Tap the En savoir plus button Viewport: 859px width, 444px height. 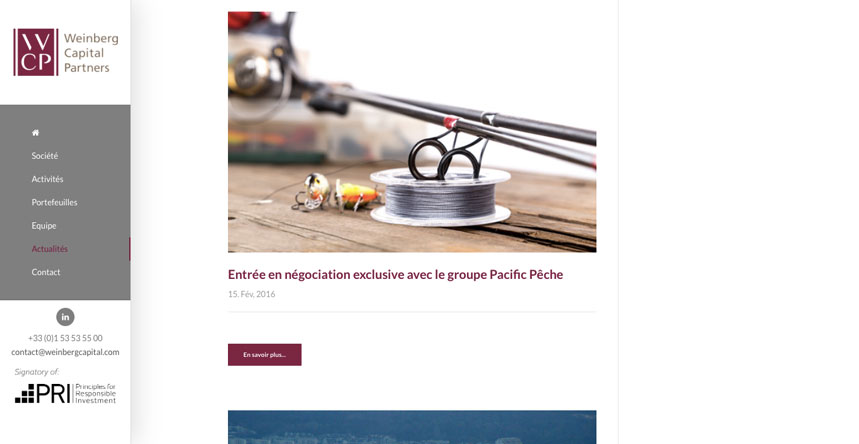tap(264, 355)
